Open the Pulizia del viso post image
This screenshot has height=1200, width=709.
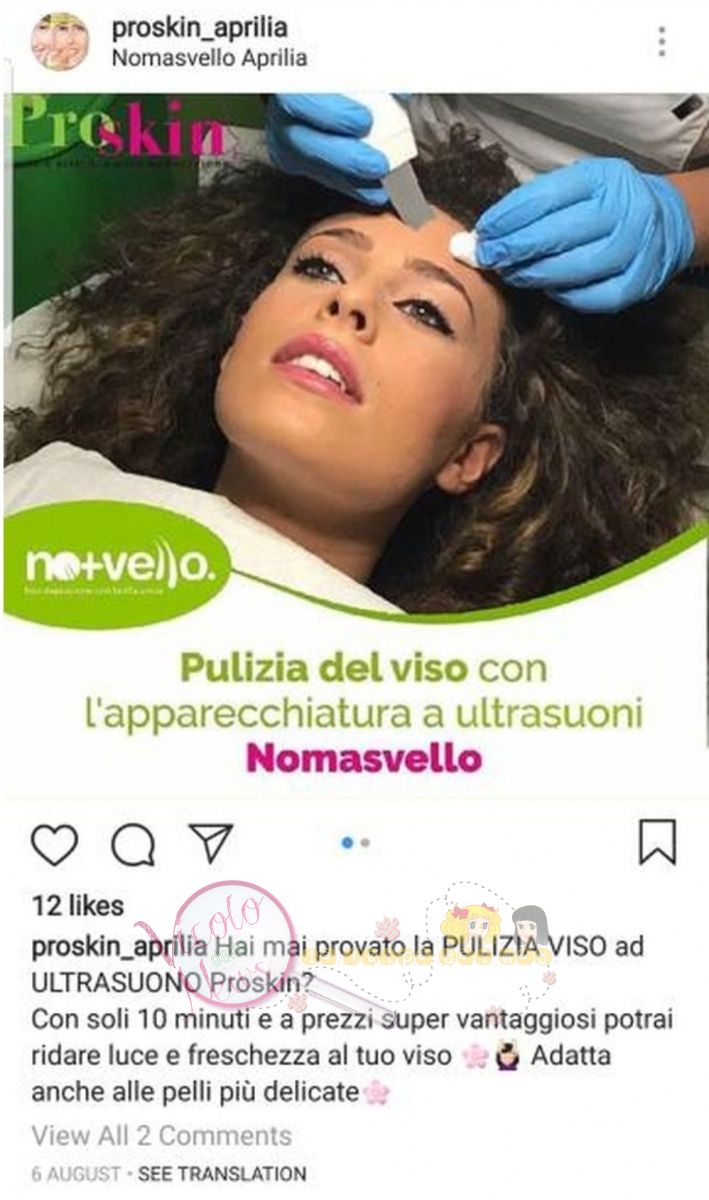pyautogui.click(x=355, y=440)
